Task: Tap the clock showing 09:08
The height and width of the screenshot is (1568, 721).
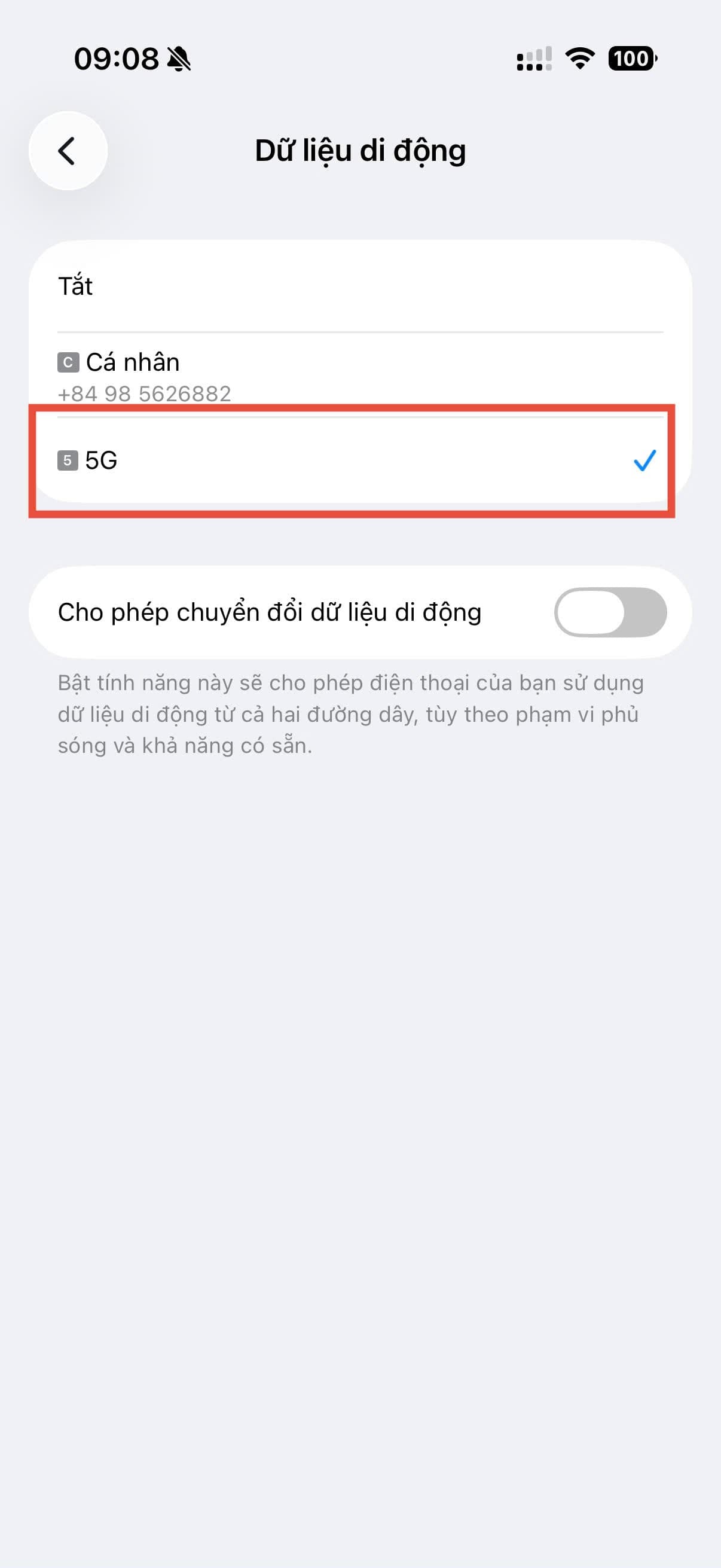Action: click(x=115, y=58)
